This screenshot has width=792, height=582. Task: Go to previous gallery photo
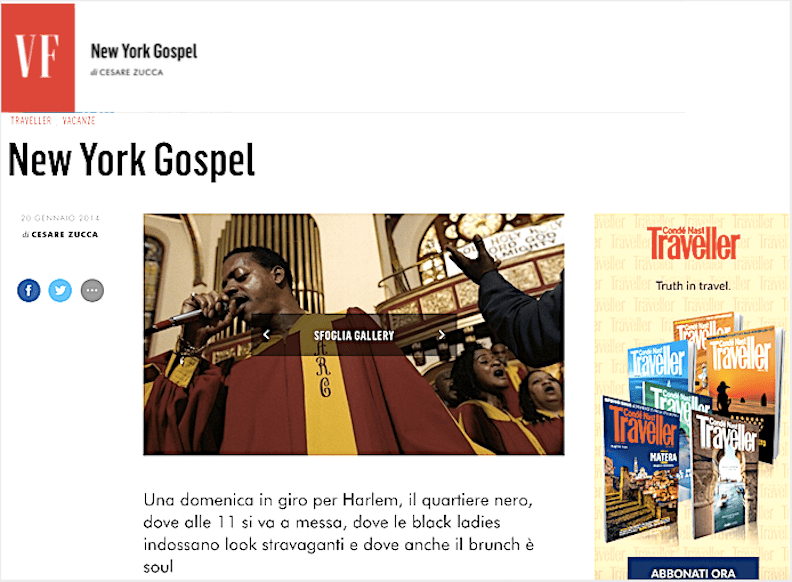click(266, 335)
